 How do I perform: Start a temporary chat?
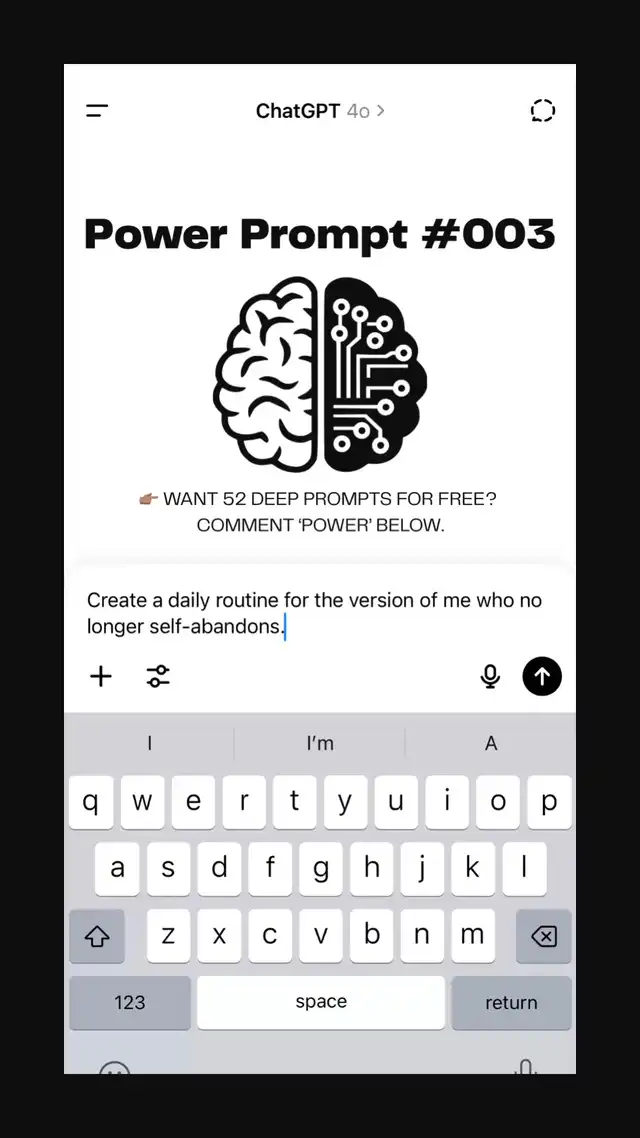click(542, 111)
